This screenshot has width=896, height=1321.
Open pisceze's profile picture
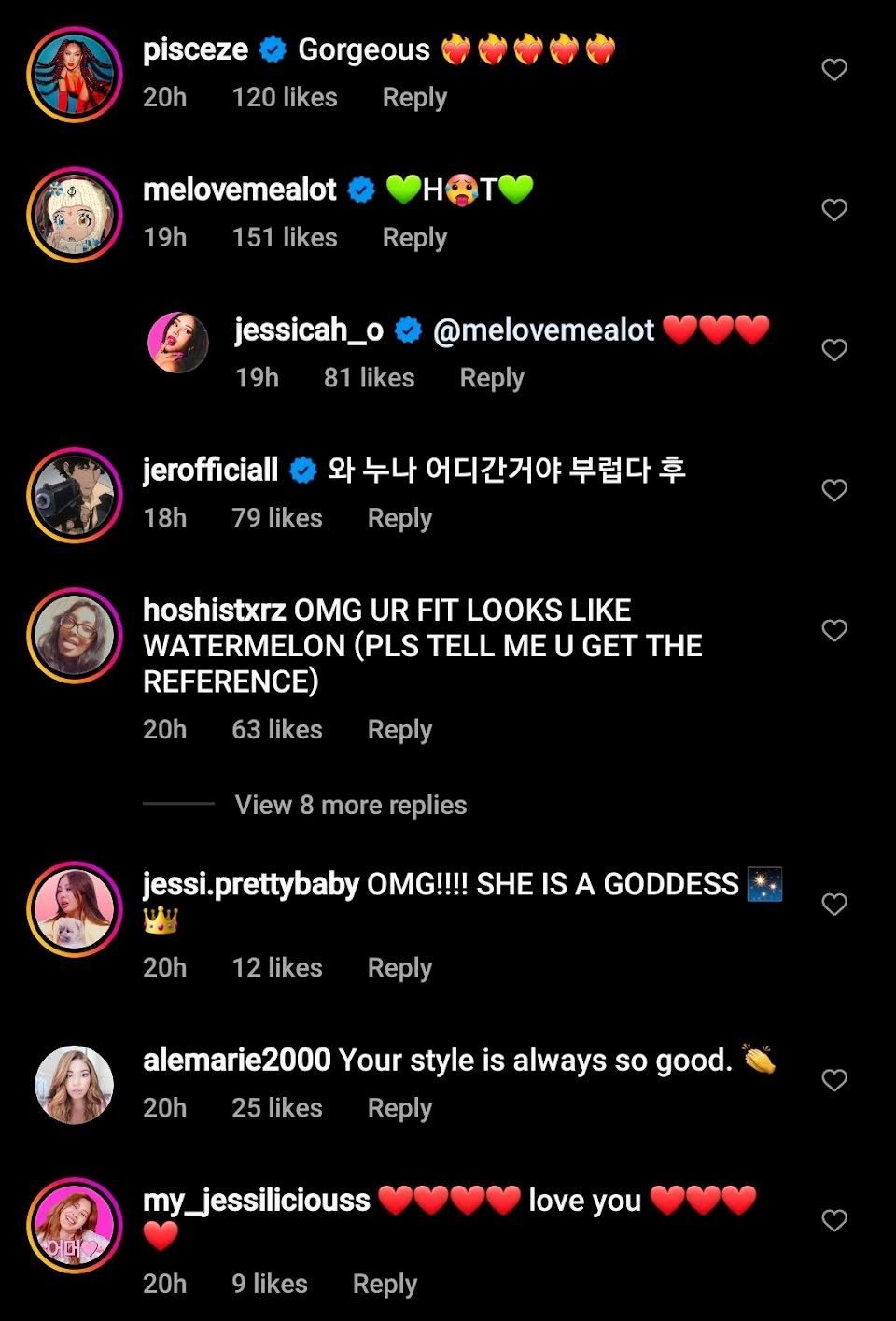click(x=75, y=75)
